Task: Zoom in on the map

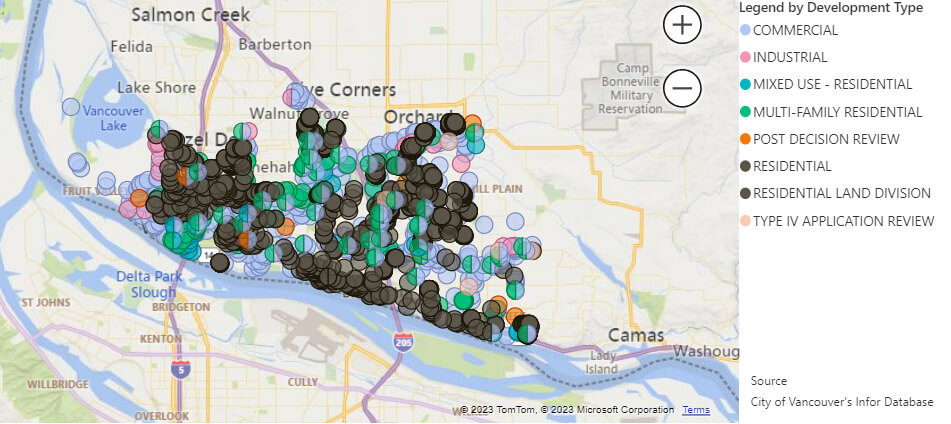Action: pyautogui.click(x=683, y=25)
